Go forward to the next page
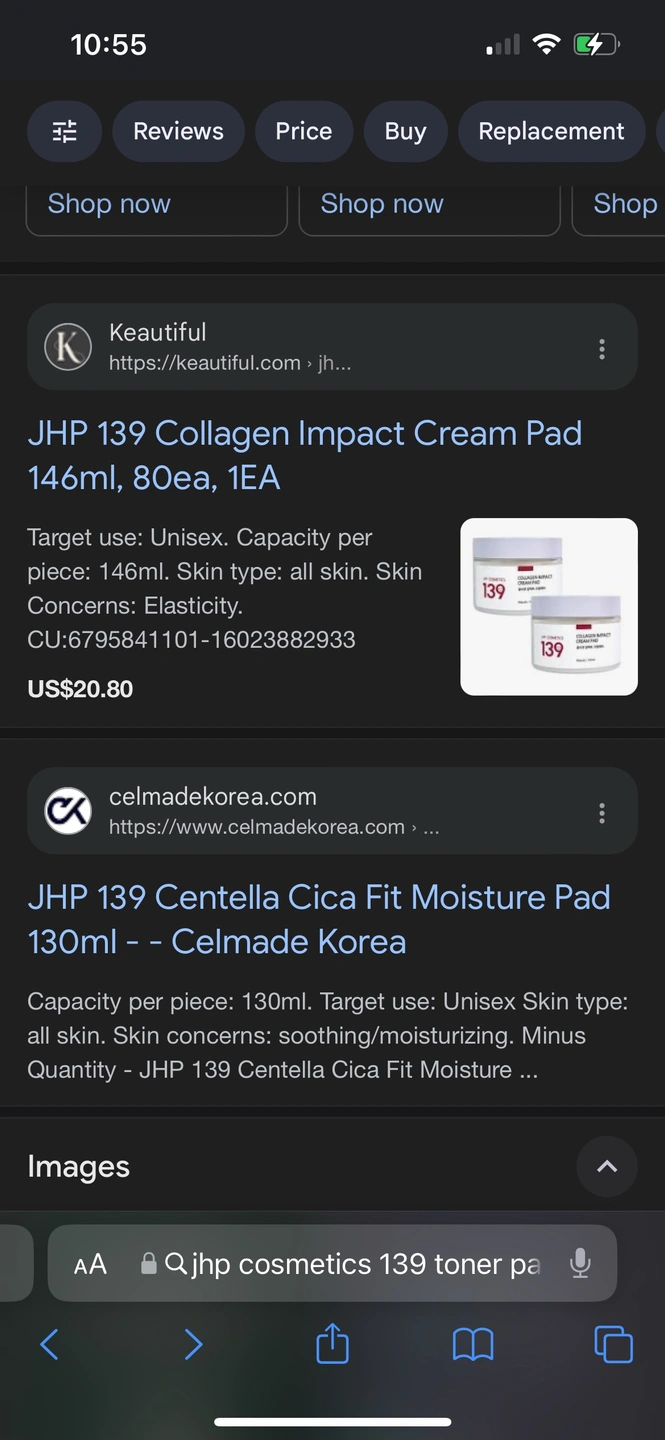Image resolution: width=665 pixels, height=1440 pixels. pos(193,1344)
